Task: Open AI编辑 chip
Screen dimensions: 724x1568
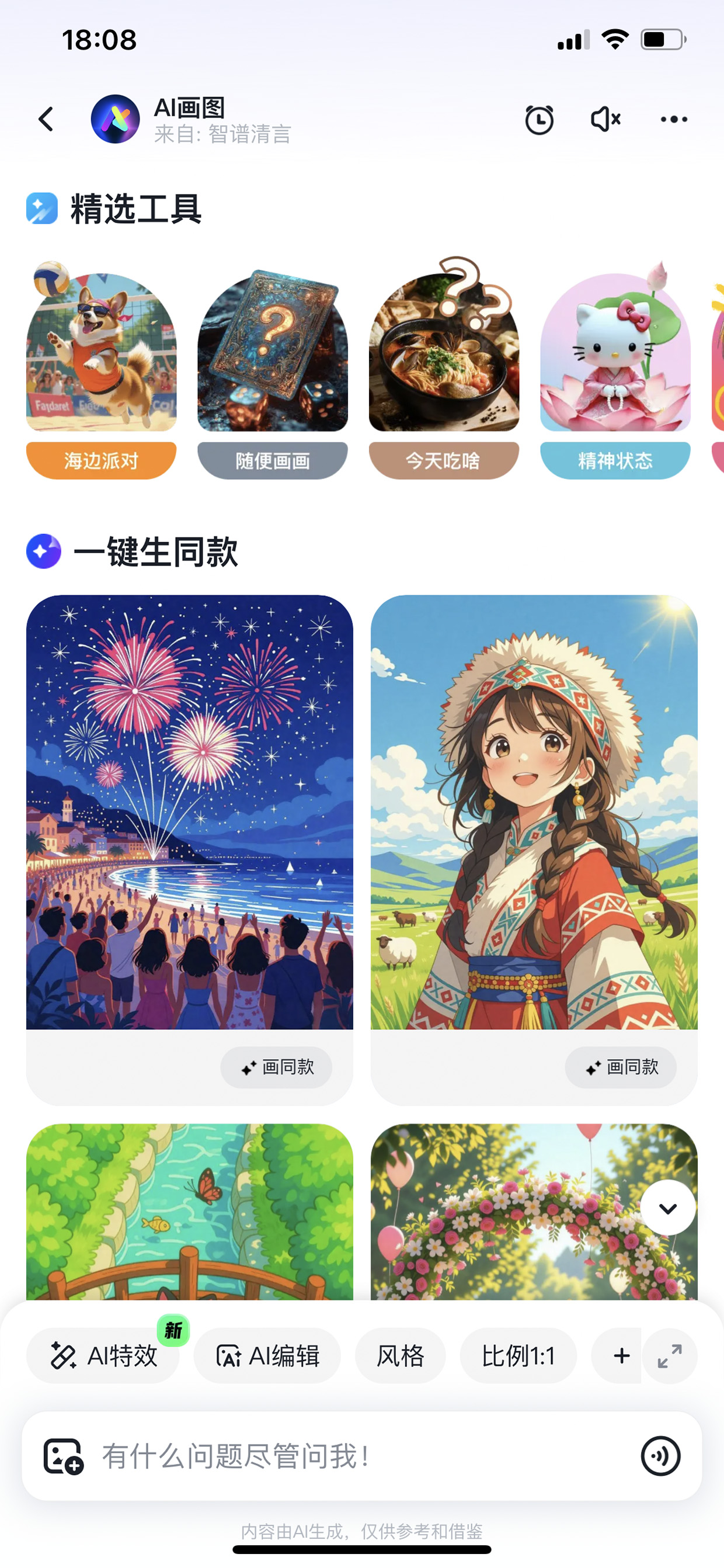Action: pyautogui.click(x=267, y=1355)
